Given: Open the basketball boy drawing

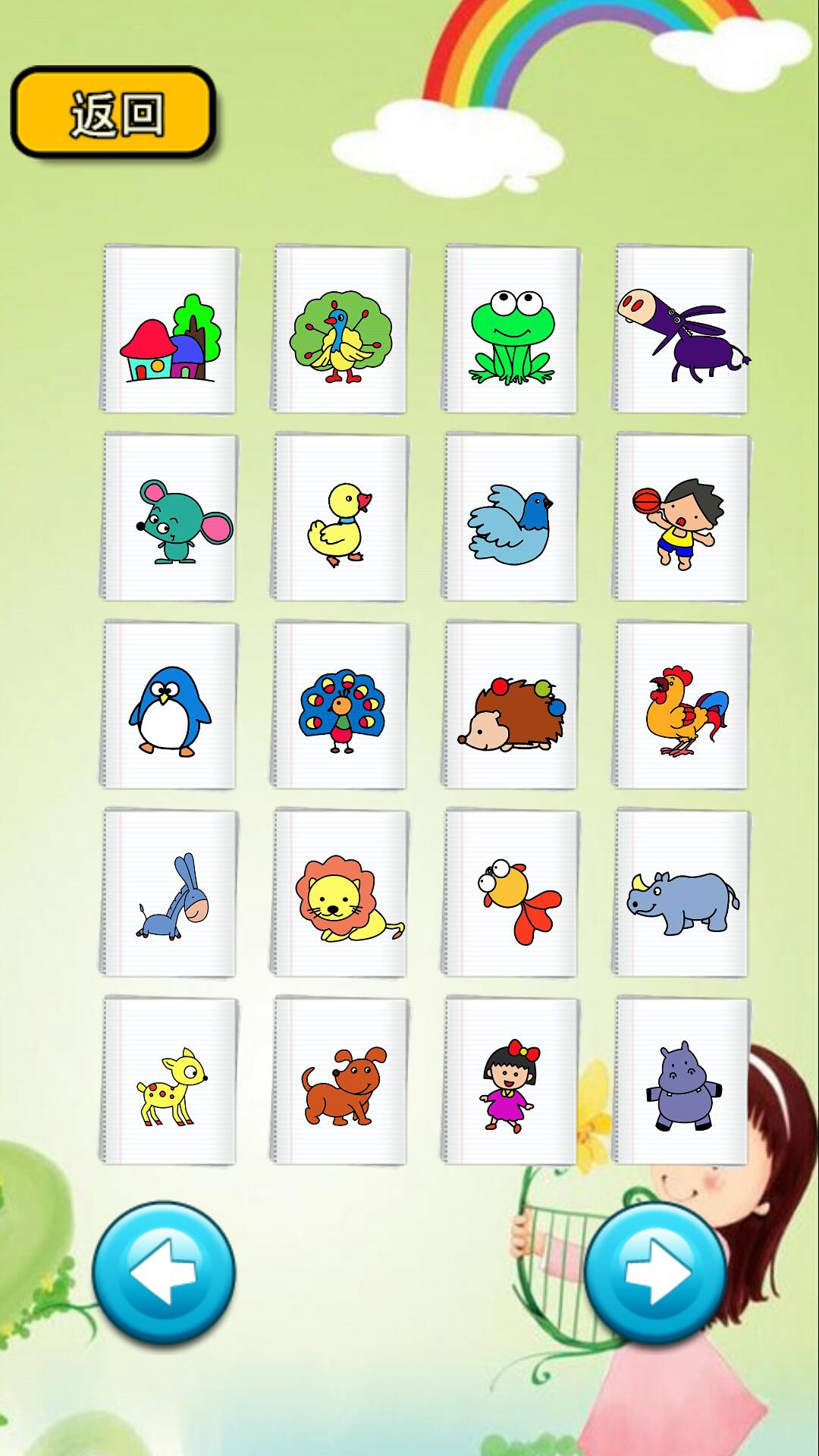Looking at the screenshot, I should tap(682, 519).
